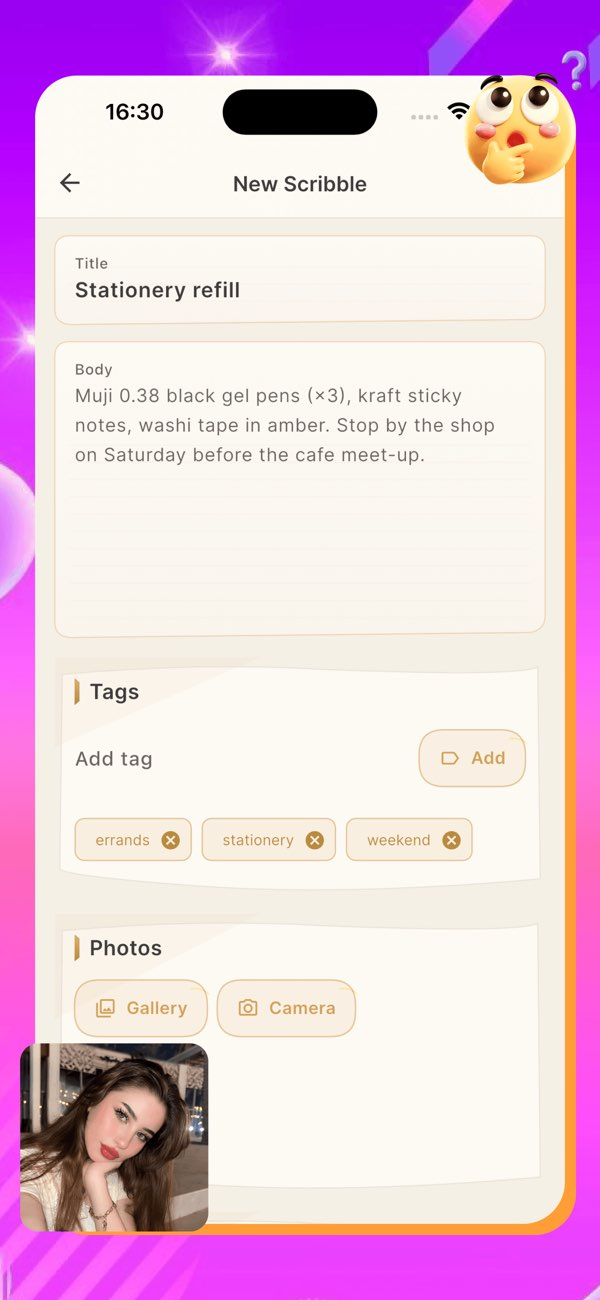Focus the Add tag input
The width and height of the screenshot is (600, 1300).
[x=240, y=759]
